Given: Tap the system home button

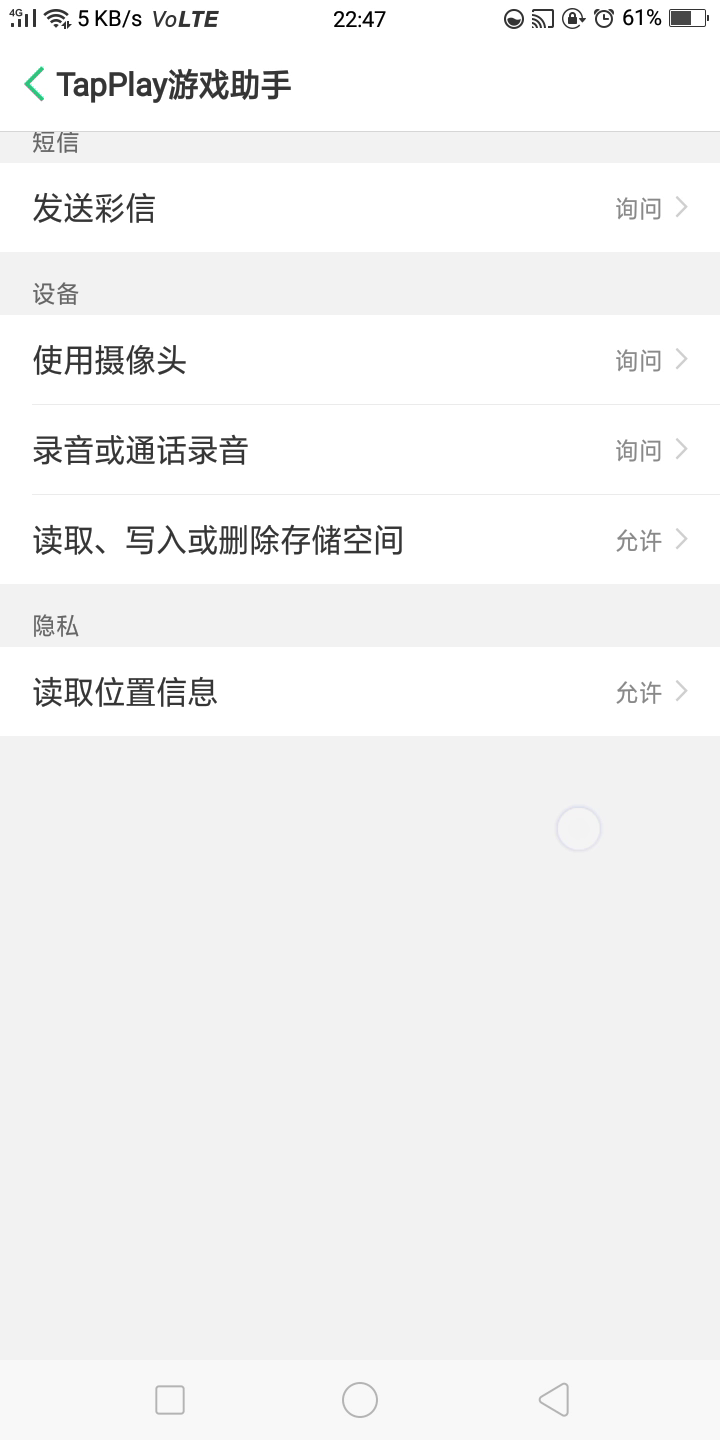Looking at the screenshot, I should point(360,1400).
